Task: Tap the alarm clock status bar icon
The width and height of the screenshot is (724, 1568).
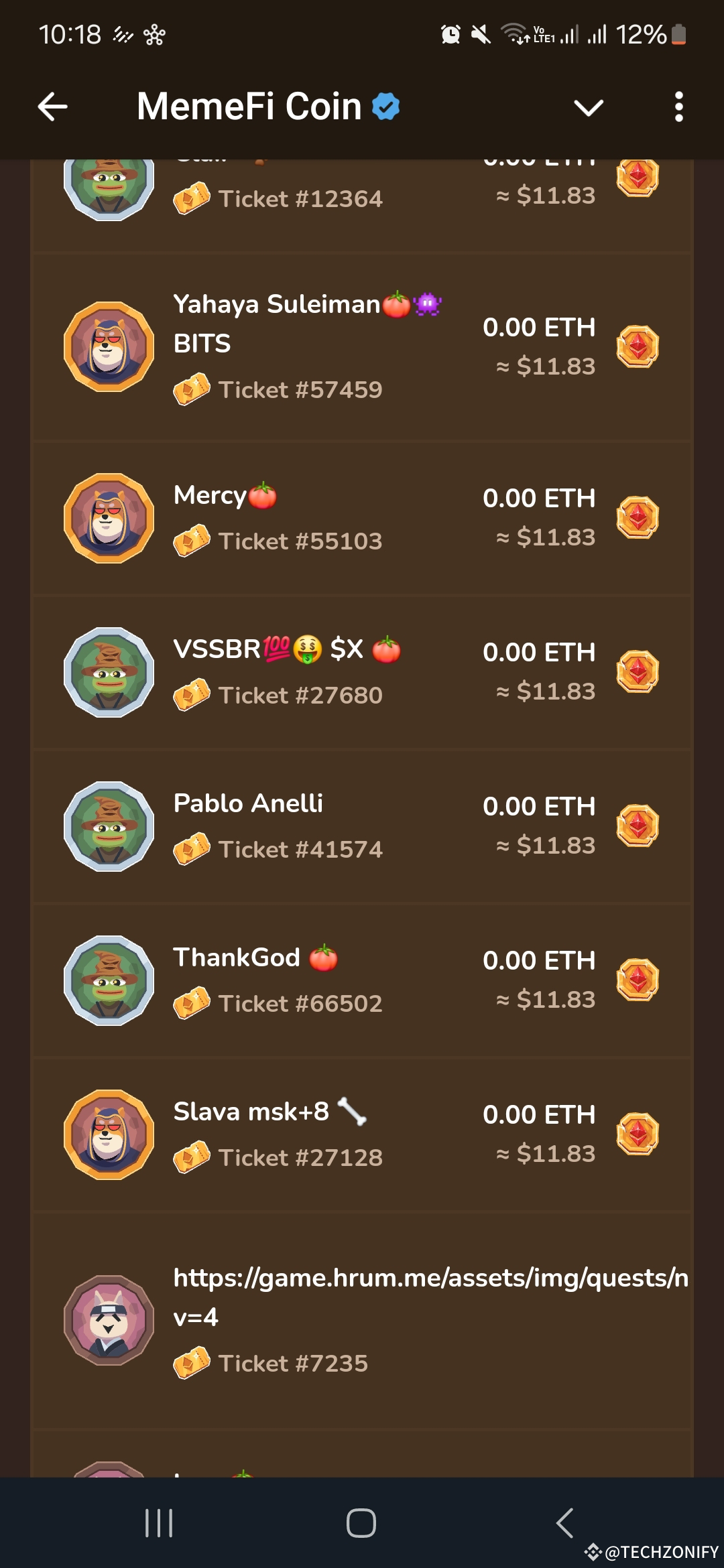Action: point(450,35)
